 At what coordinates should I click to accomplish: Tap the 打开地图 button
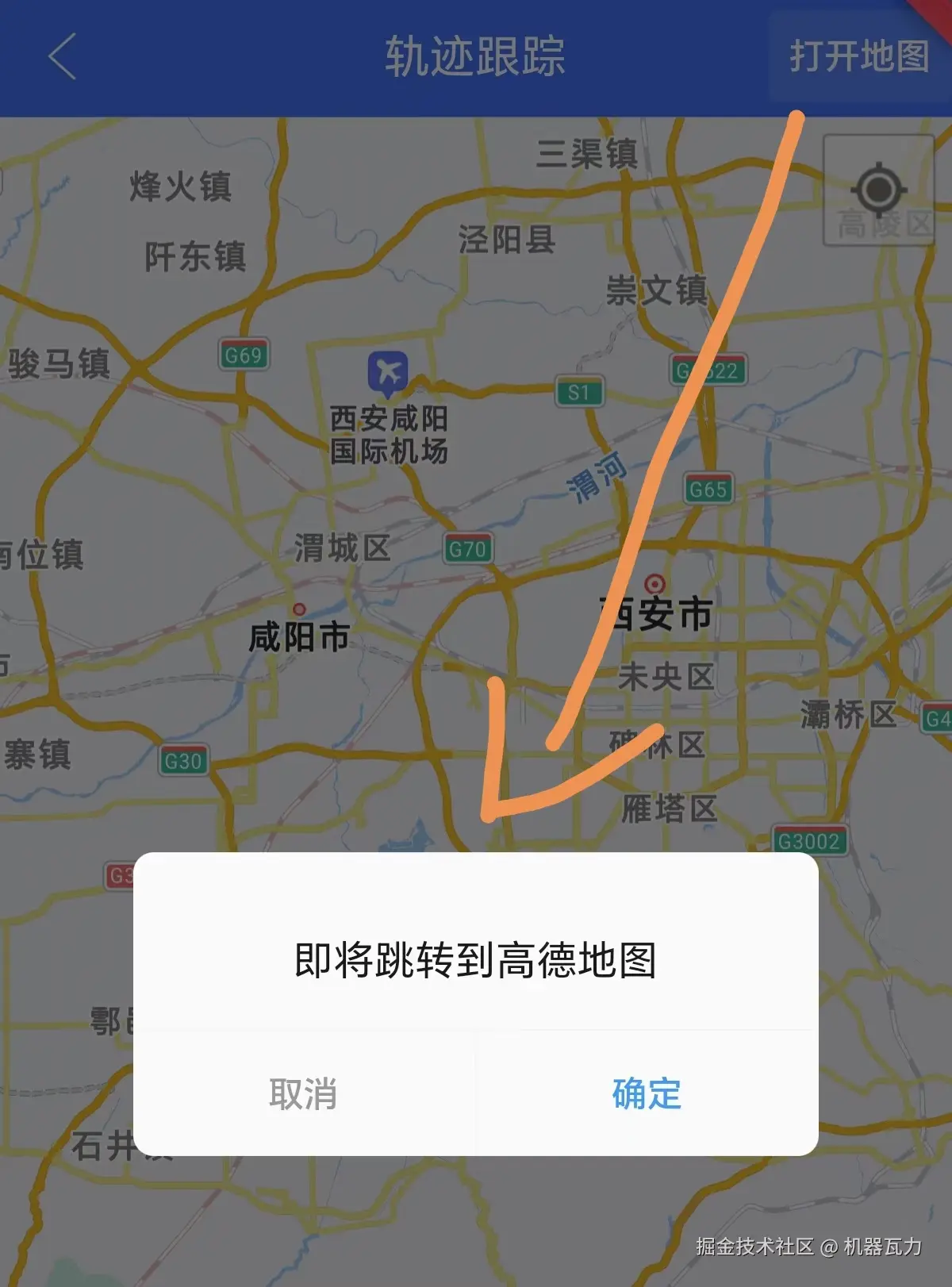[x=858, y=56]
